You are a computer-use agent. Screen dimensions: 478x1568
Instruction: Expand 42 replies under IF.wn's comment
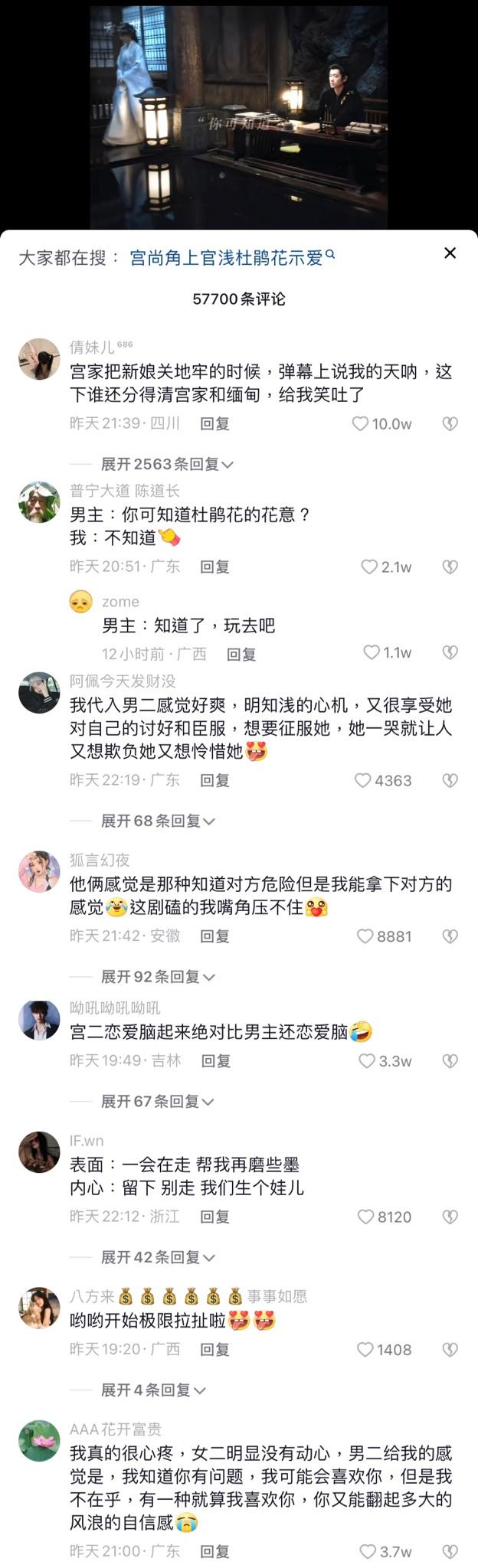[158, 1257]
